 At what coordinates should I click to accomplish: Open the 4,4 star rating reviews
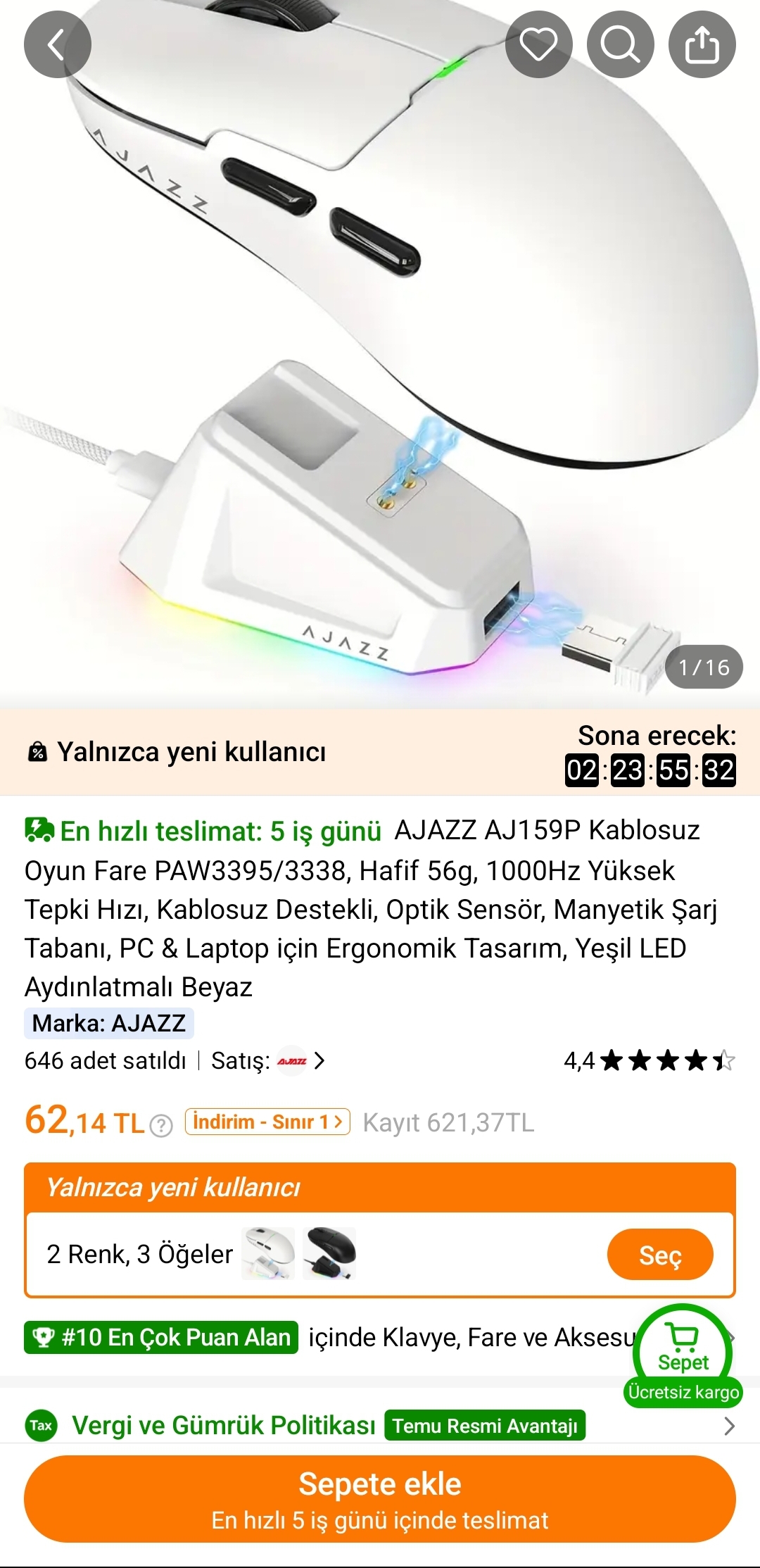coord(649,1060)
